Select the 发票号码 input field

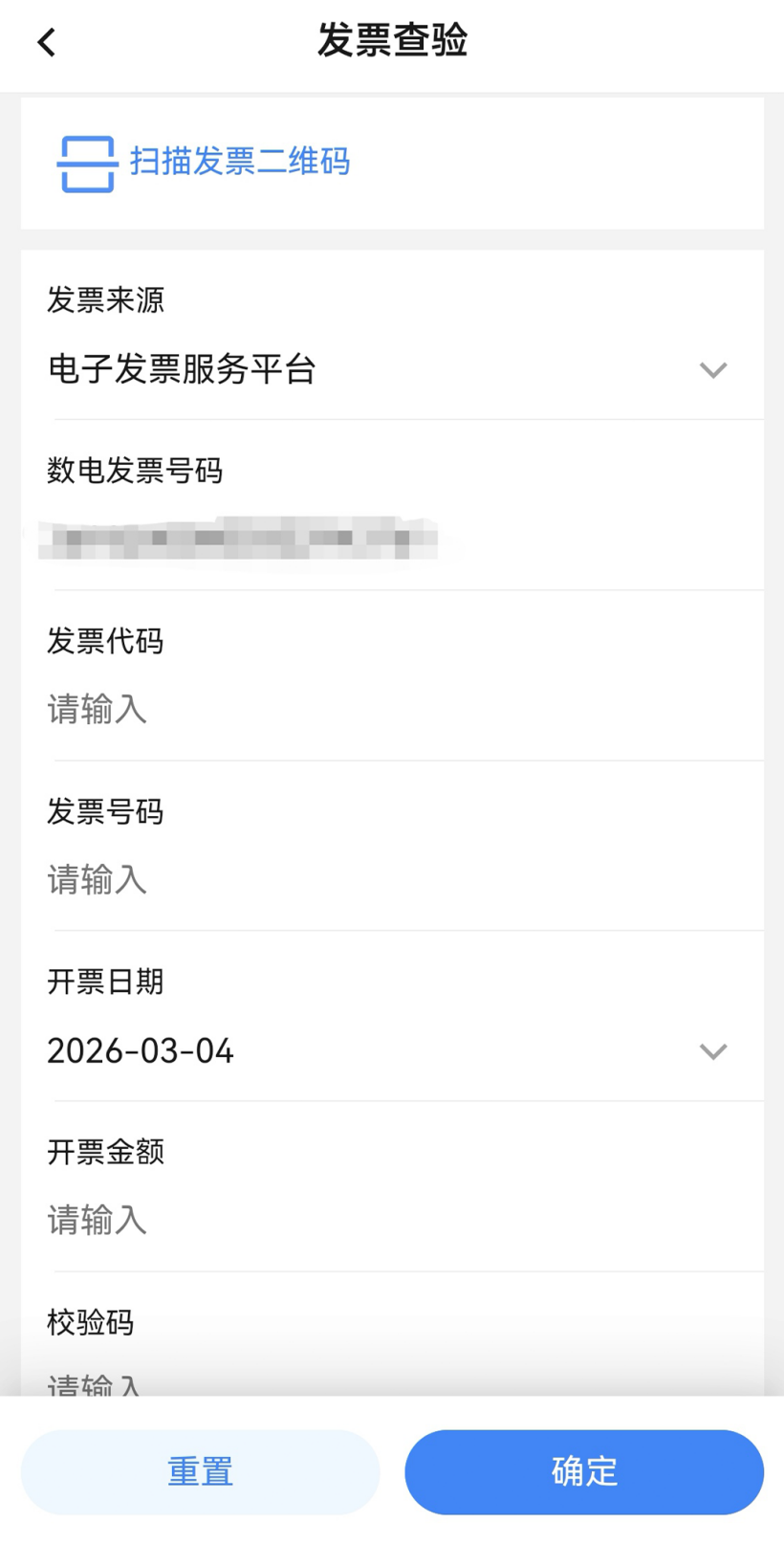click(392, 880)
